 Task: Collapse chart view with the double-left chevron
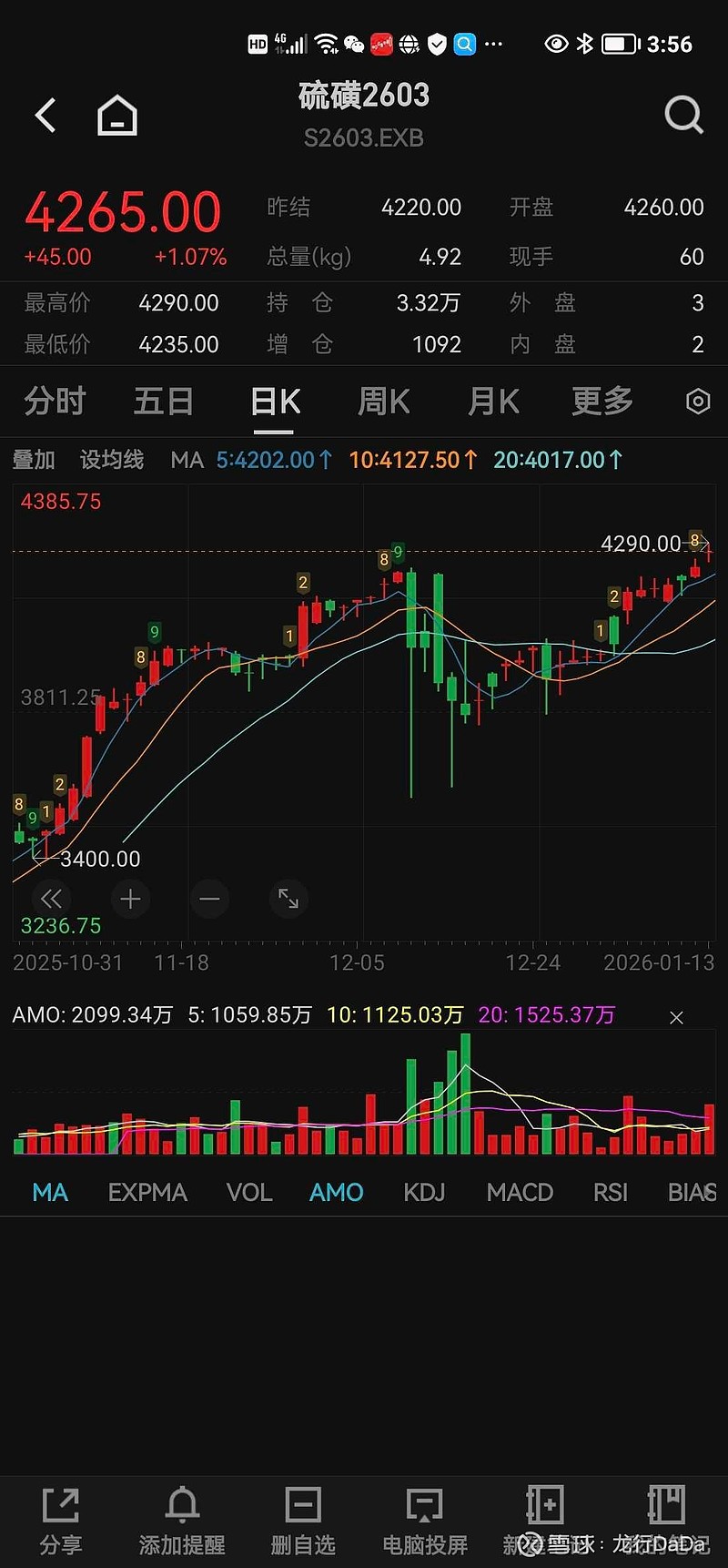[51, 899]
